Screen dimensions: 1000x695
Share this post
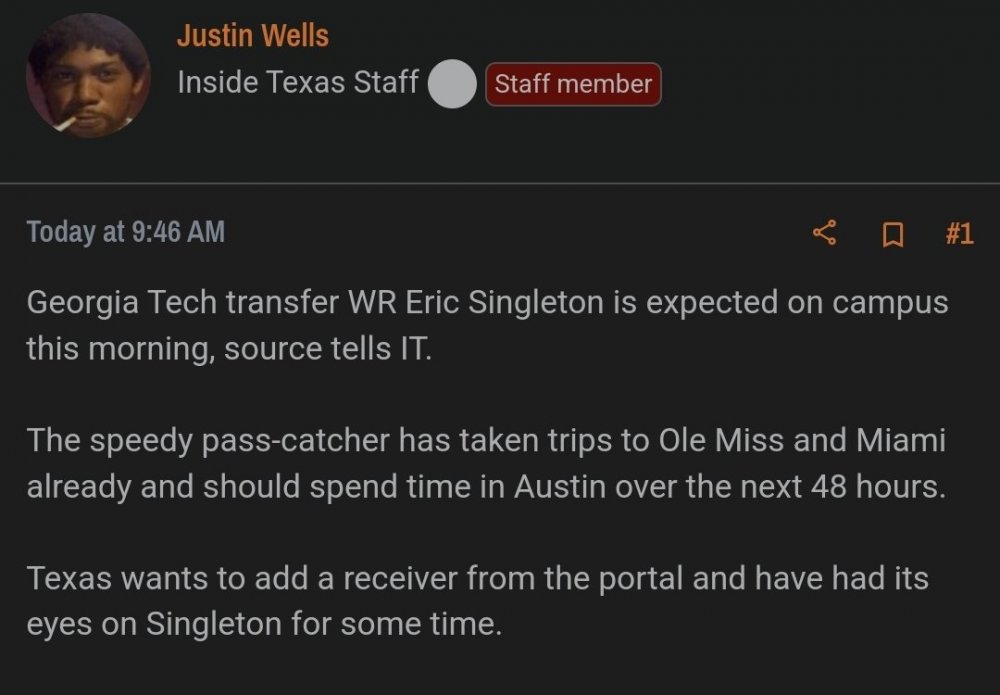point(824,234)
